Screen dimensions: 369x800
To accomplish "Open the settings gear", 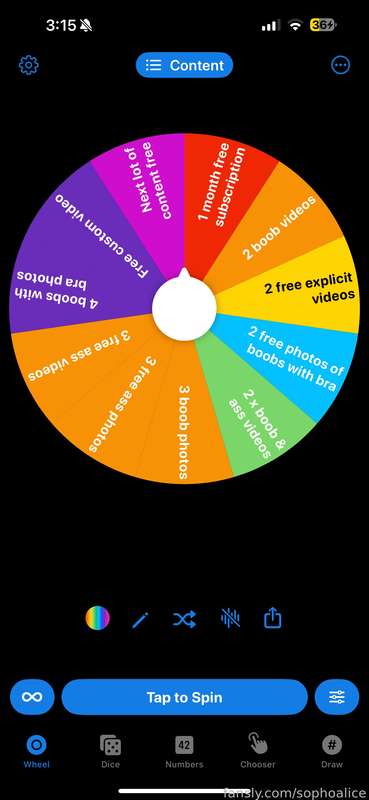I will [x=29, y=65].
